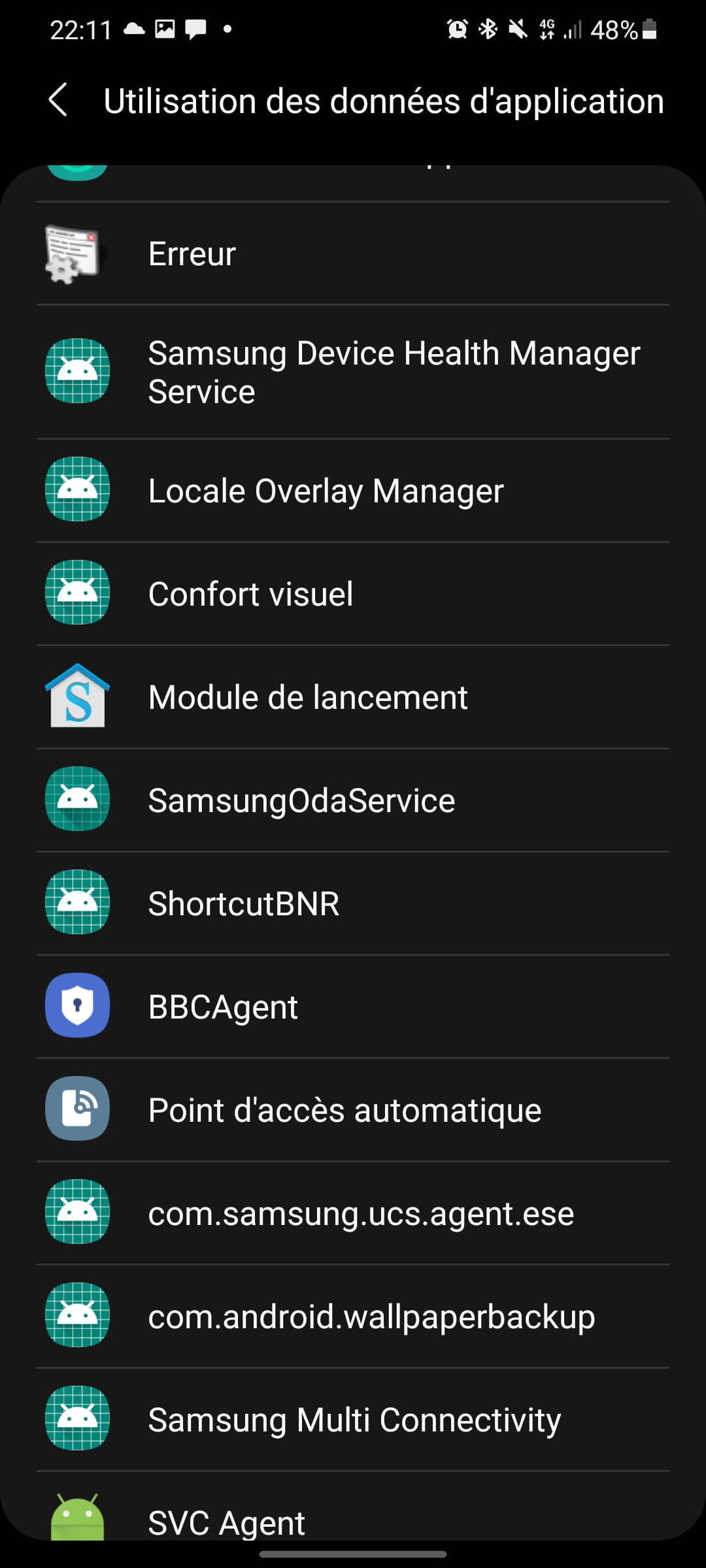Select ShortcutBNR from the list
The image size is (706, 1568).
tap(353, 904)
